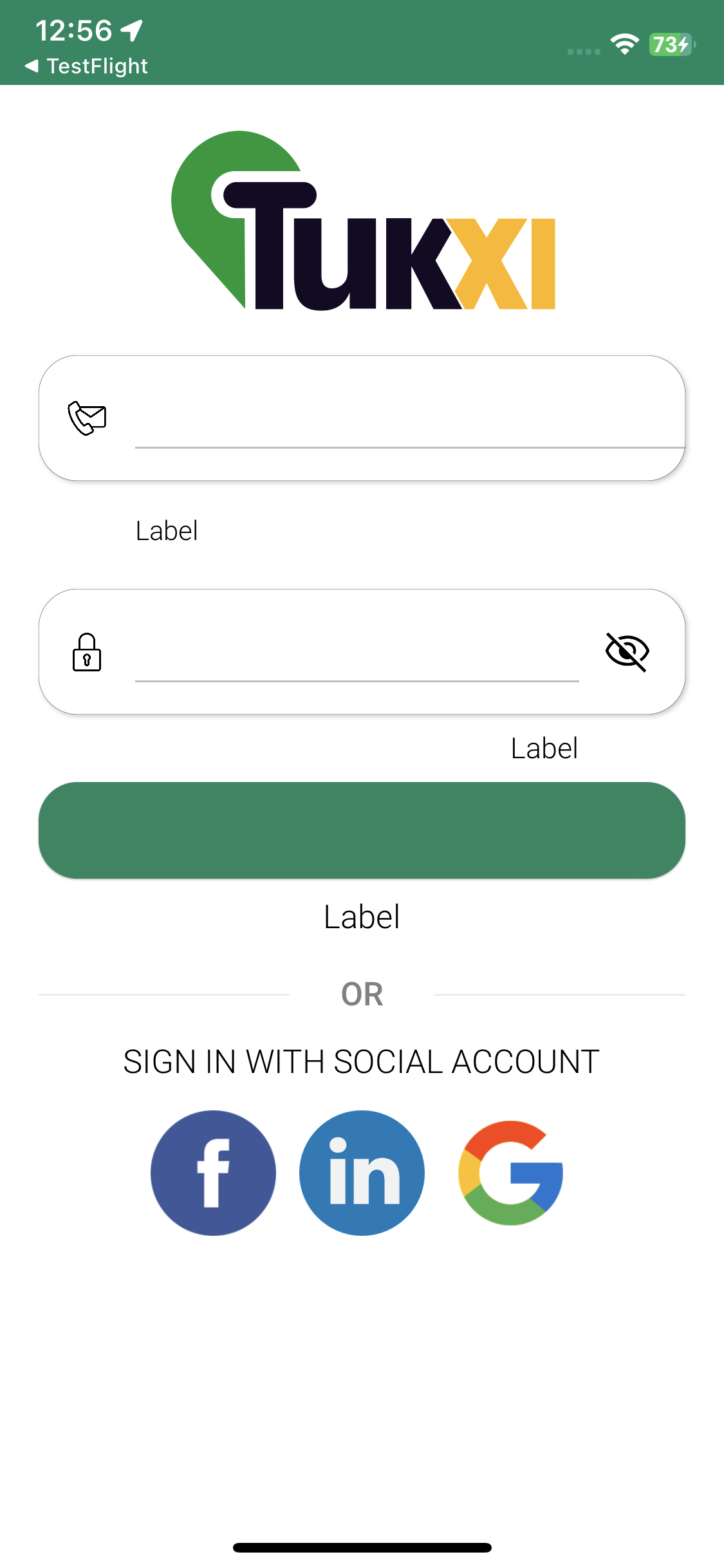Image resolution: width=724 pixels, height=1568 pixels.
Task: Return to TestFlight via back link
Action: point(86,66)
